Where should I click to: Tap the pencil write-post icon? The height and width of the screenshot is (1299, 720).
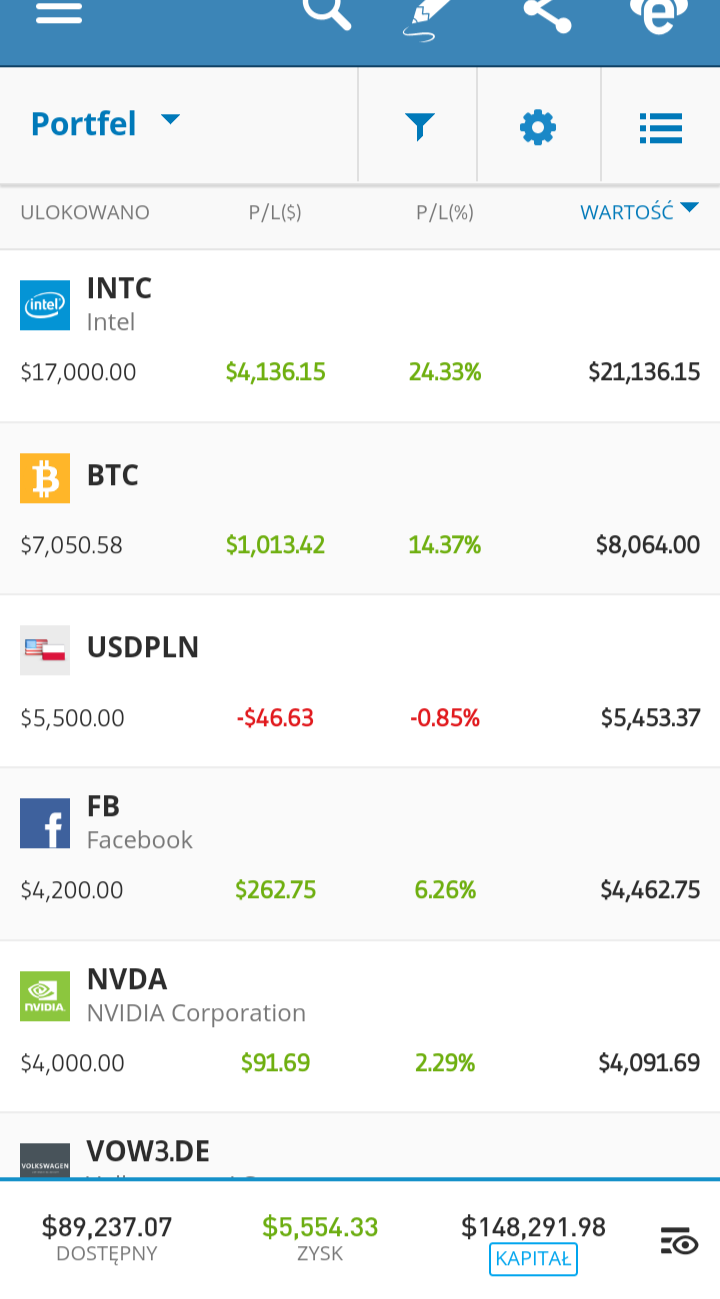point(427,18)
